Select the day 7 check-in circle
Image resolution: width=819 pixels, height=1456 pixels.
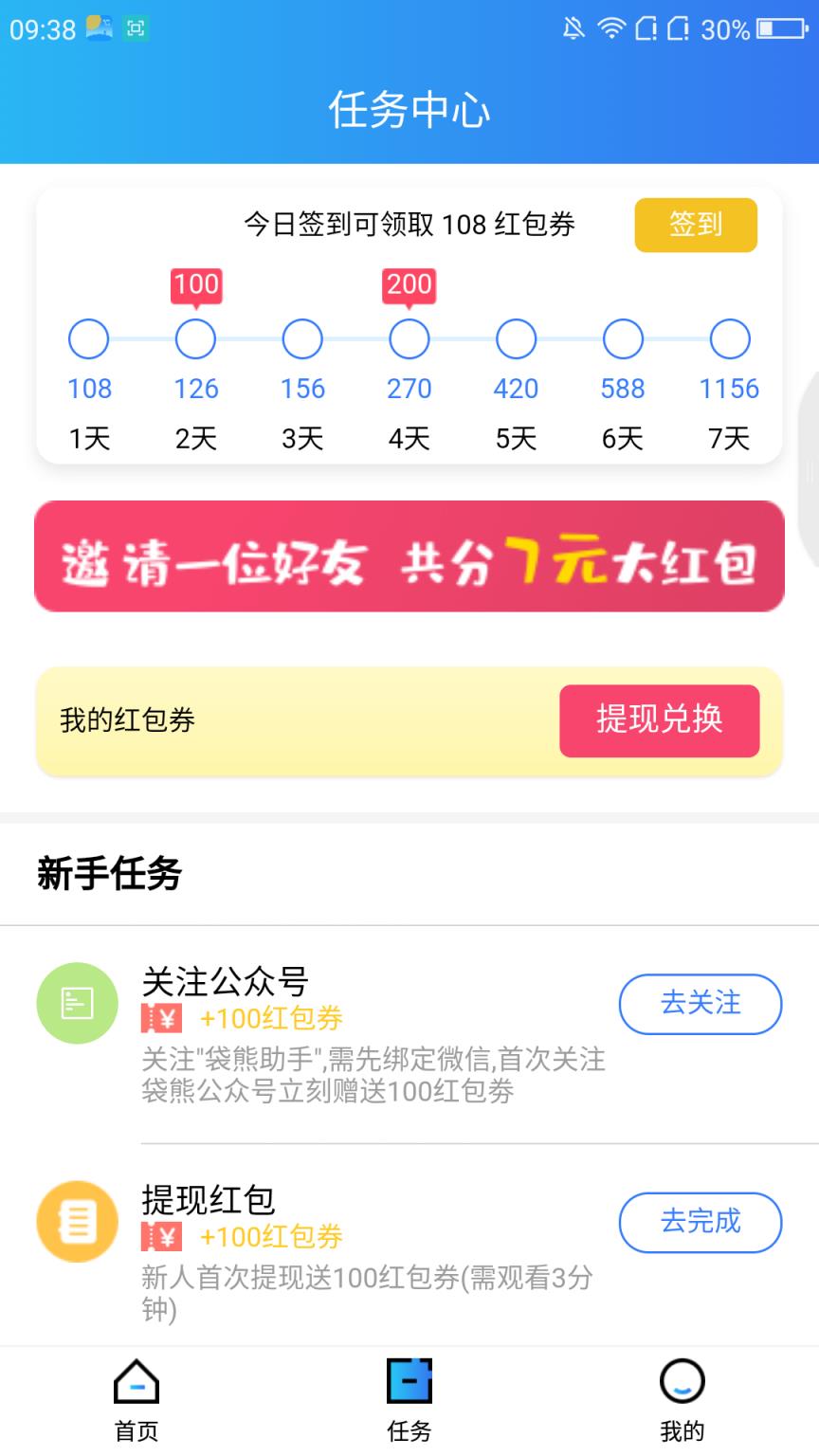(x=729, y=338)
